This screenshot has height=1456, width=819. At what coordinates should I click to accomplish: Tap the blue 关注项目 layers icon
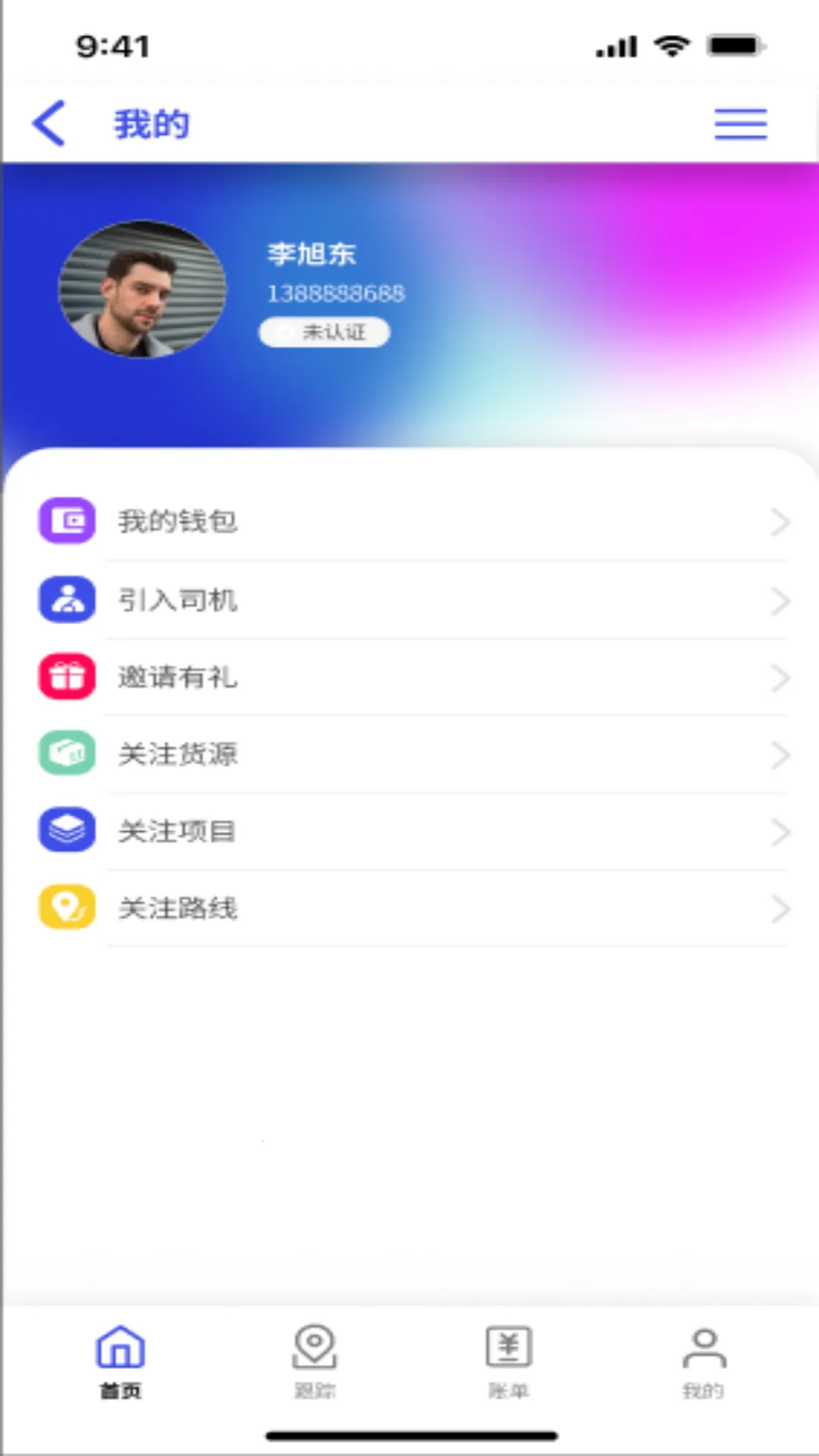point(67,830)
